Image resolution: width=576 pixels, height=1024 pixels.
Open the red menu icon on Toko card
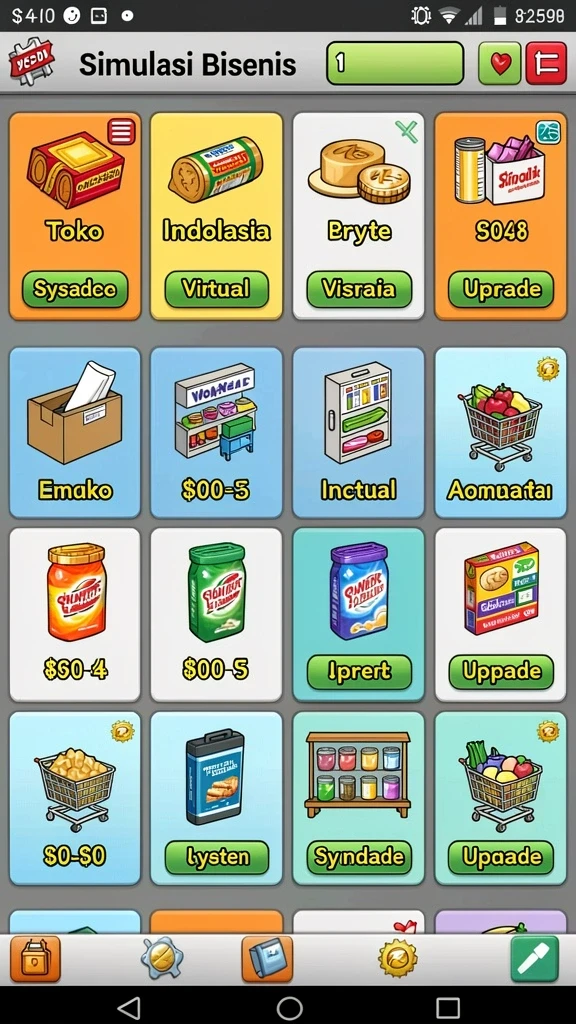pos(121,133)
